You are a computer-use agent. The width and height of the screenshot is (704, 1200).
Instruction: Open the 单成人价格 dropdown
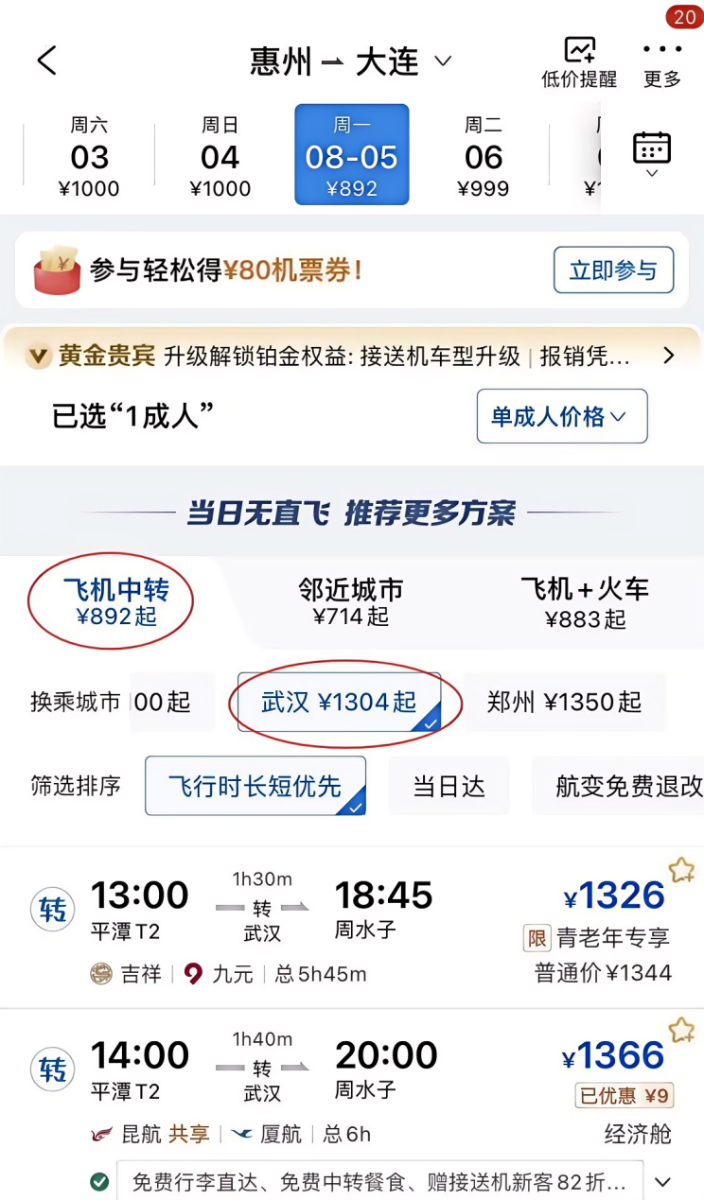click(562, 416)
